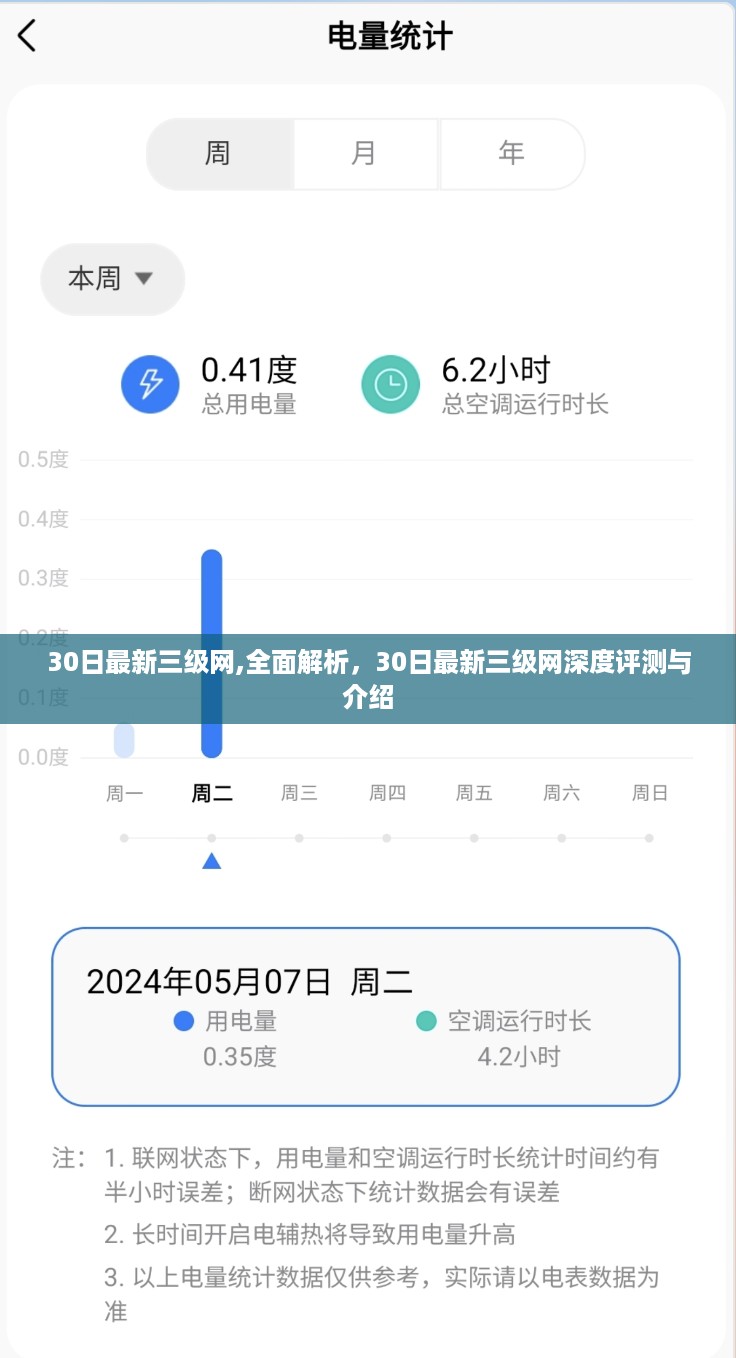Switch to the 年 tab
This screenshot has height=1358, width=736.
[x=511, y=153]
